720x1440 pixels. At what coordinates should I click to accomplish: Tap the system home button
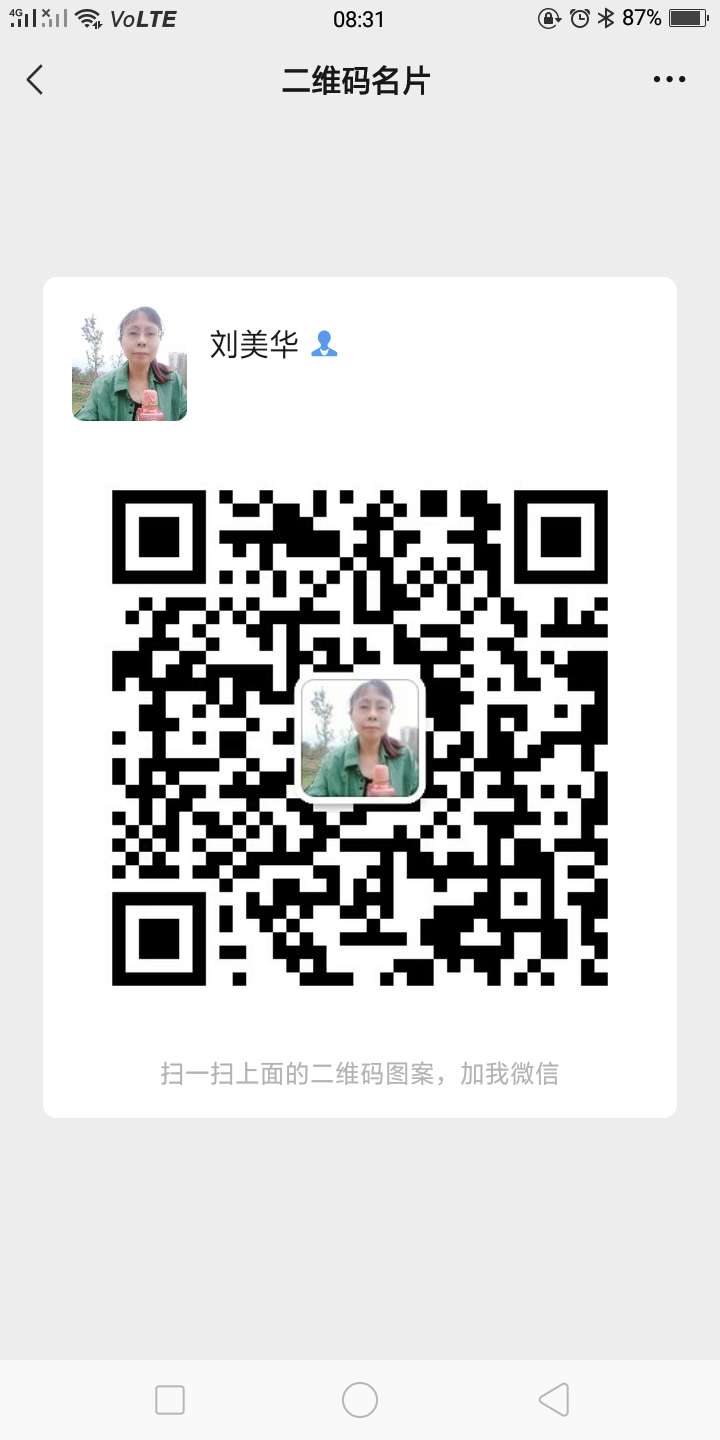pos(360,1400)
